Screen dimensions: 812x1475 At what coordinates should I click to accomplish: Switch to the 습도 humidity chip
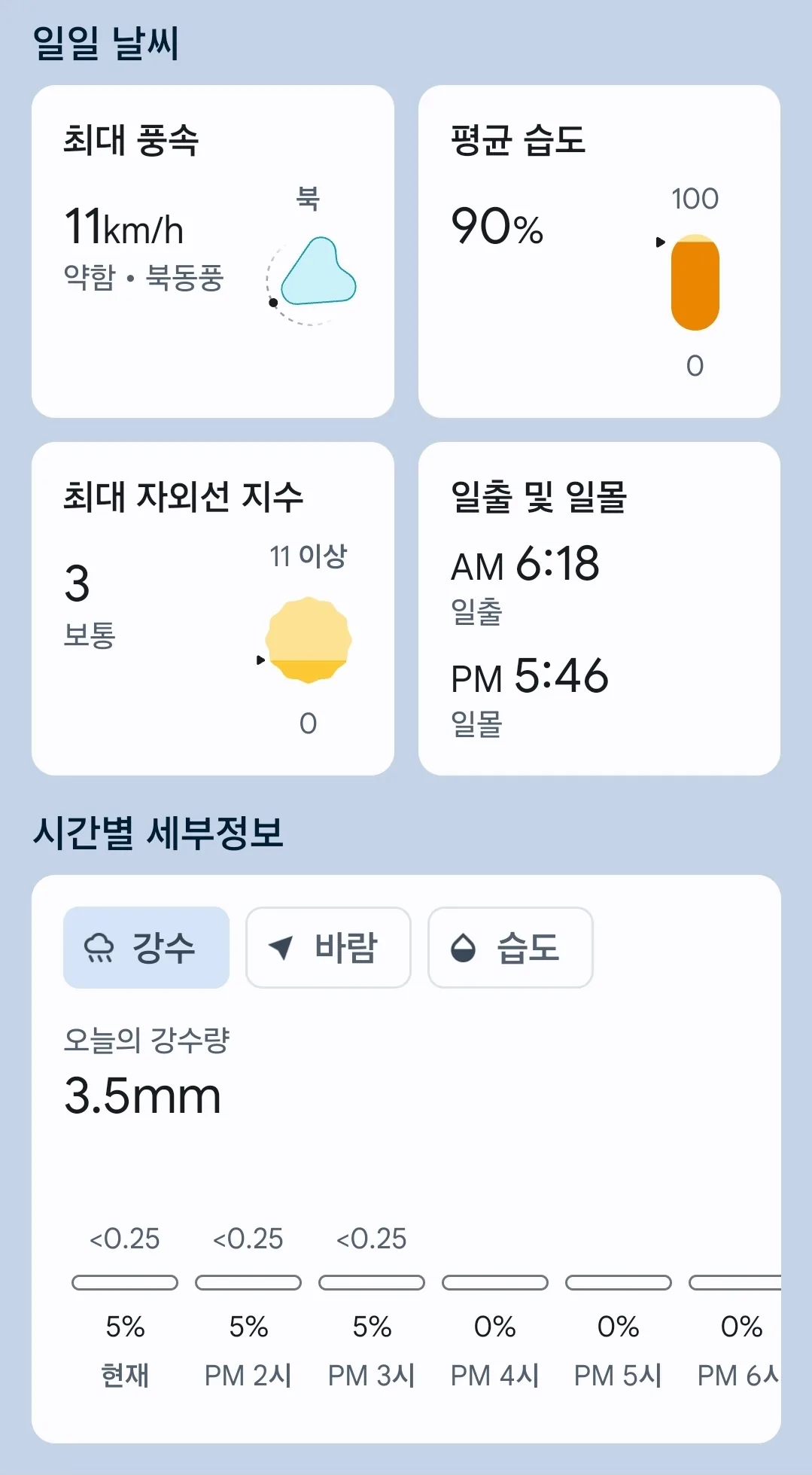tap(510, 947)
